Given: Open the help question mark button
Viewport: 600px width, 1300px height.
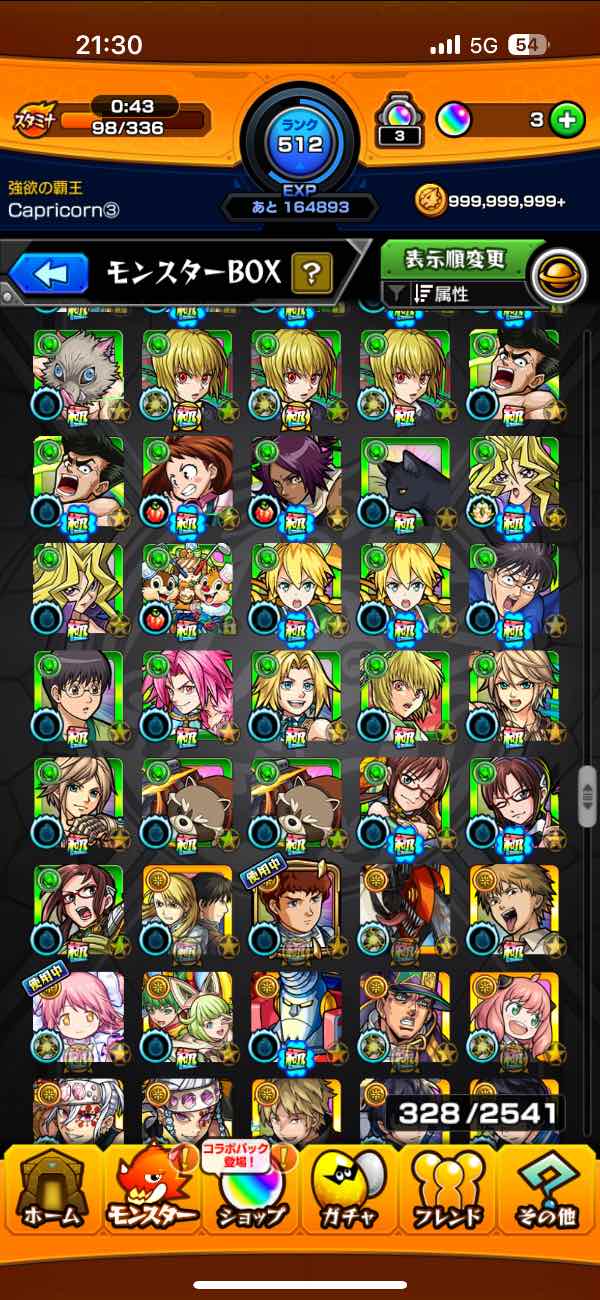Looking at the screenshot, I should click(x=311, y=273).
